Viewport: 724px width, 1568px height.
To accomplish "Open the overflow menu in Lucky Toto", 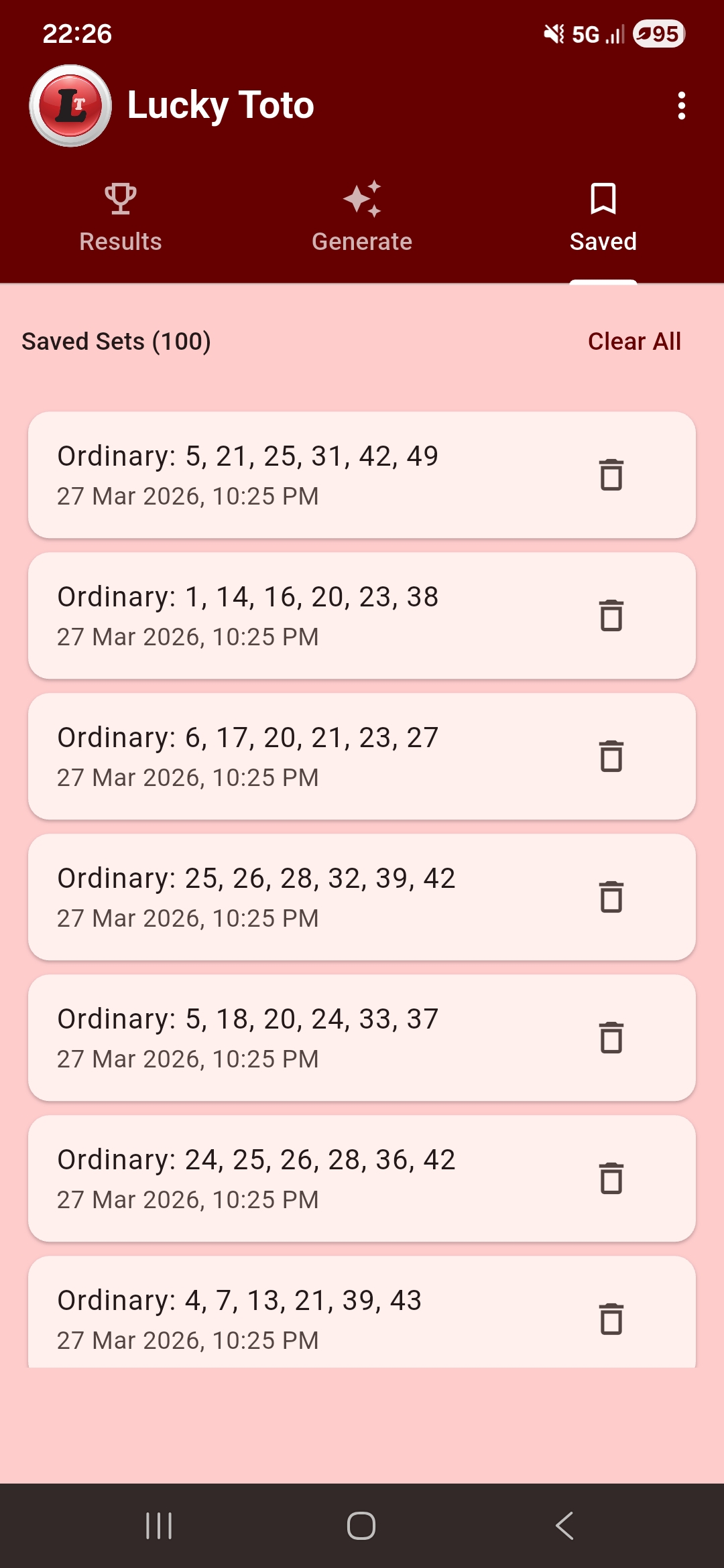I will coord(681,106).
